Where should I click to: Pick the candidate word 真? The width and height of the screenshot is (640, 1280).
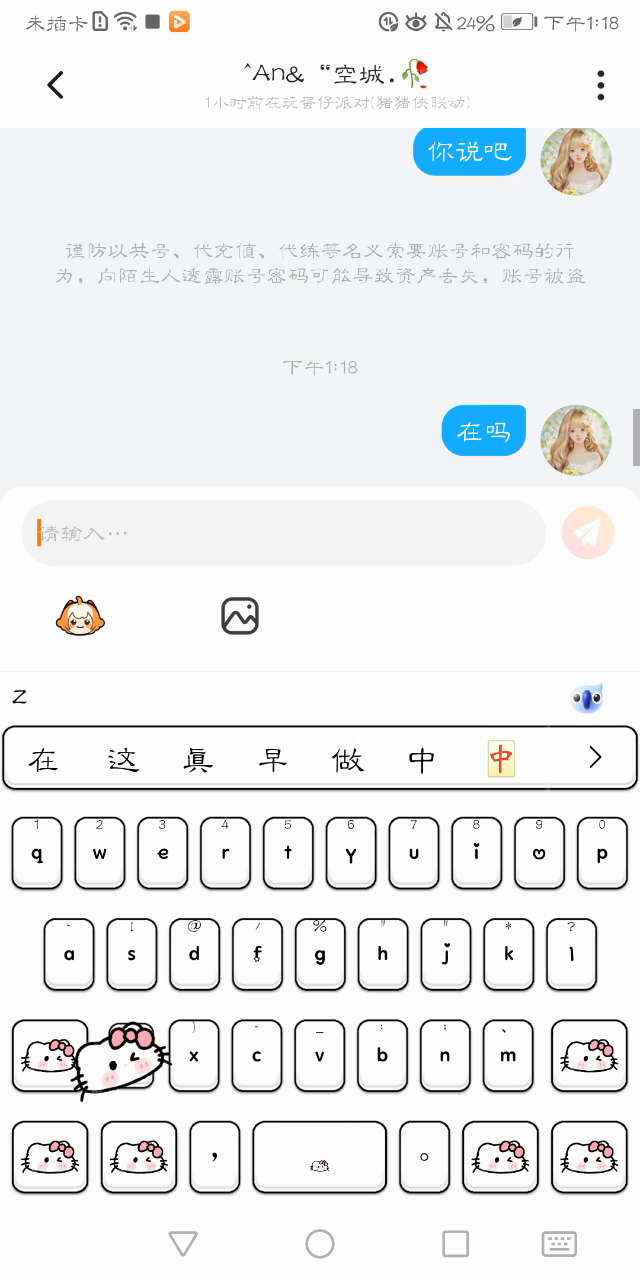coord(197,760)
